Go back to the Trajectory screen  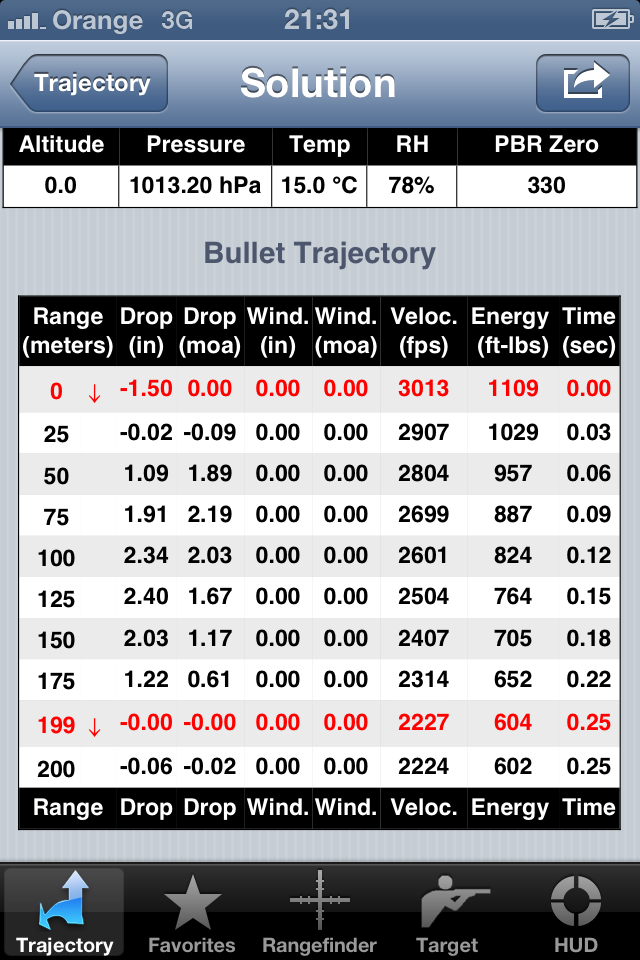[90, 84]
